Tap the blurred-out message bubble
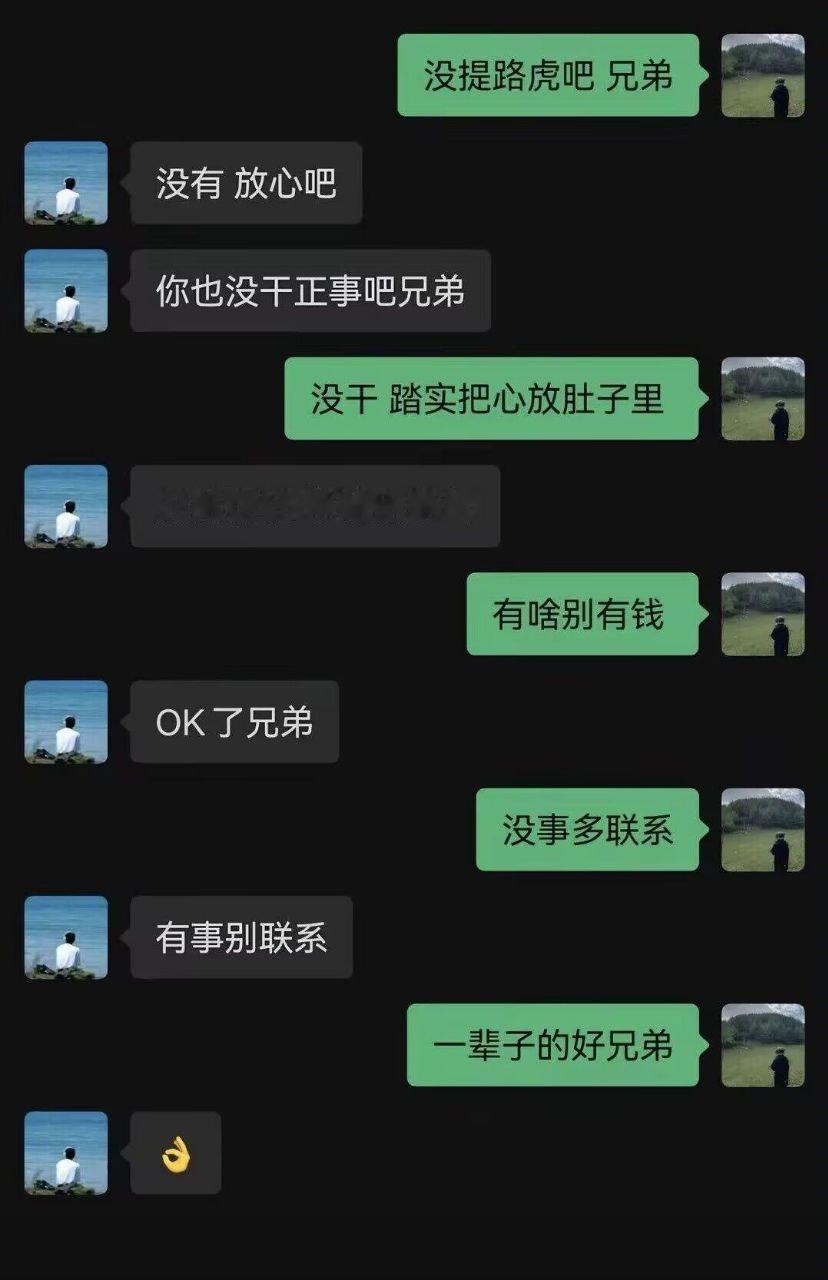Image resolution: width=828 pixels, height=1280 pixels. [x=315, y=506]
